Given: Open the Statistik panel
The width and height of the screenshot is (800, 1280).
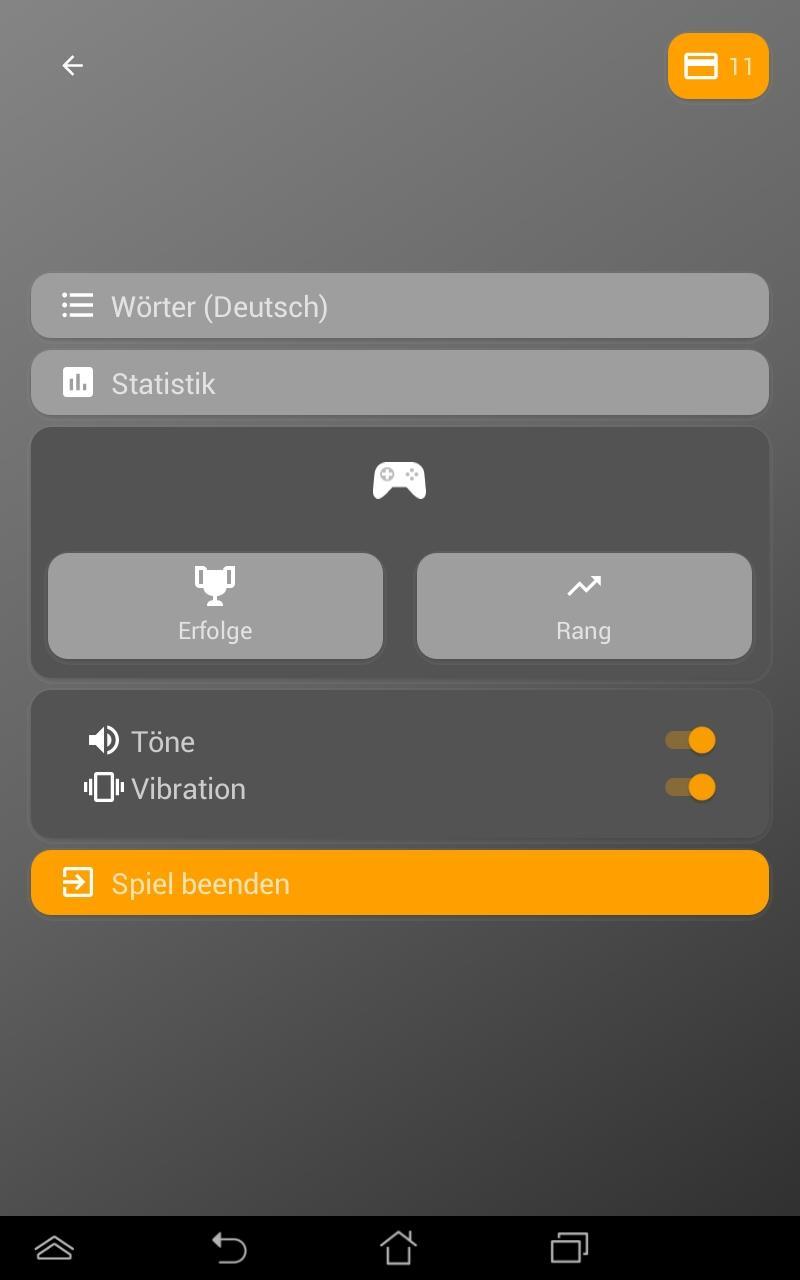Looking at the screenshot, I should [x=400, y=382].
